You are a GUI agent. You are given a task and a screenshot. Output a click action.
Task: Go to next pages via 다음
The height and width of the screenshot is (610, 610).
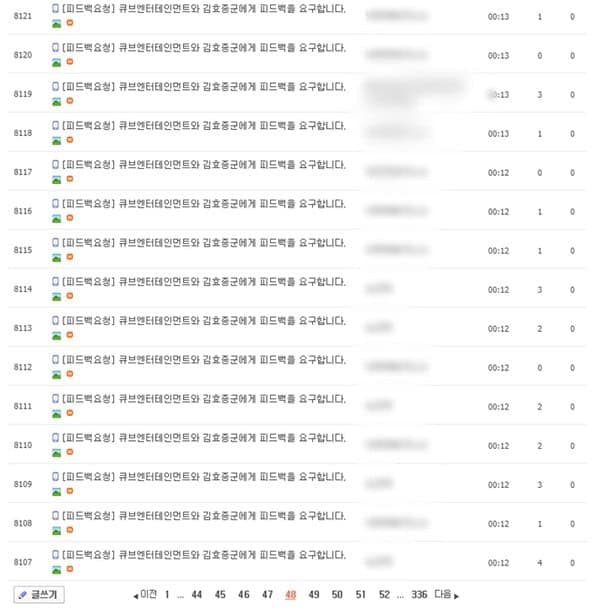pos(447,594)
